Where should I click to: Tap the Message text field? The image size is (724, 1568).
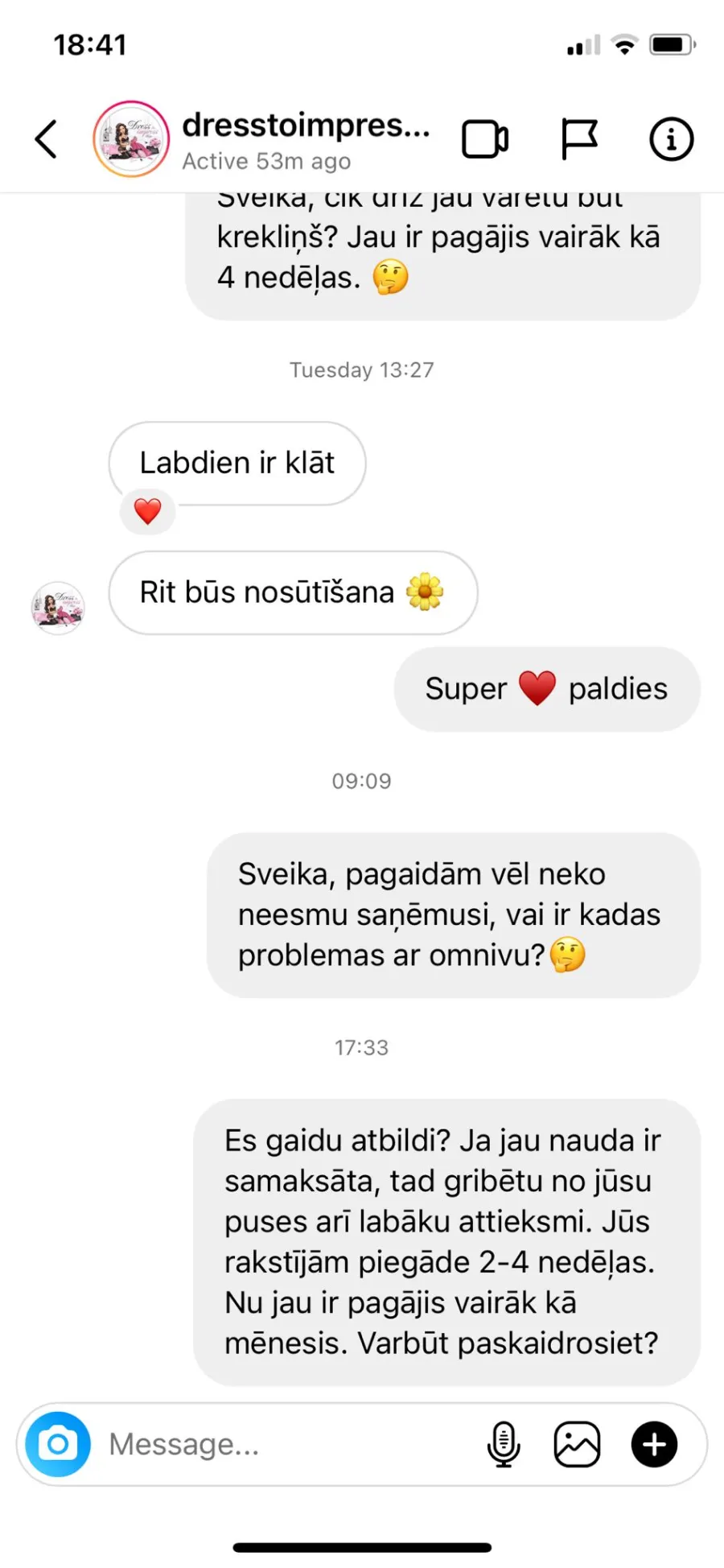point(290,1444)
